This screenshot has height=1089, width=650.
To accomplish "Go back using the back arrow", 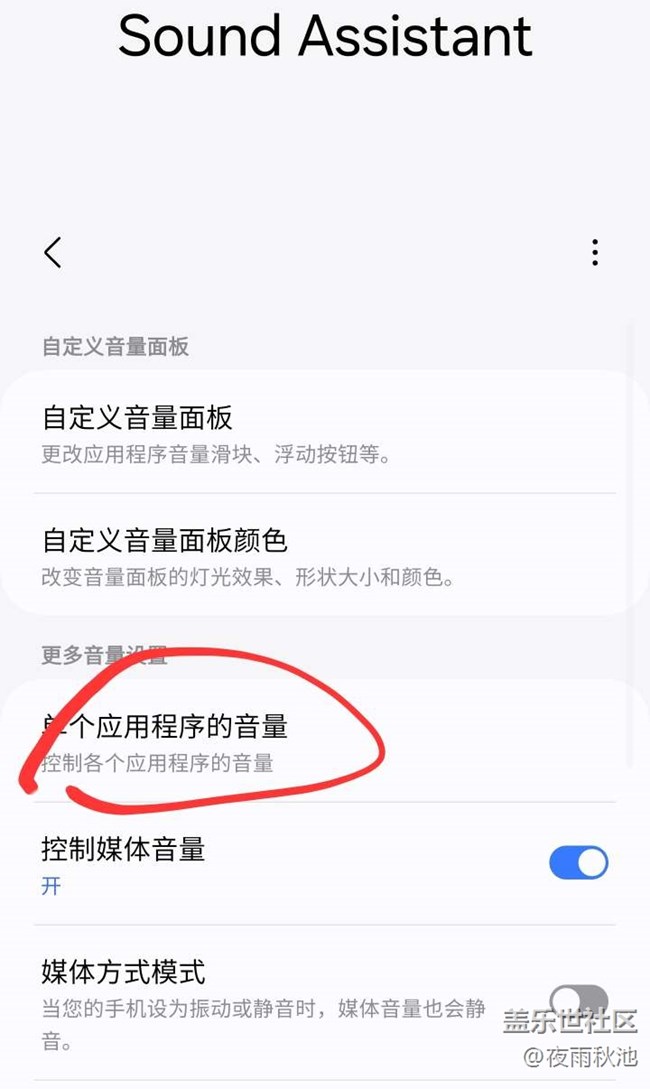I will (53, 252).
